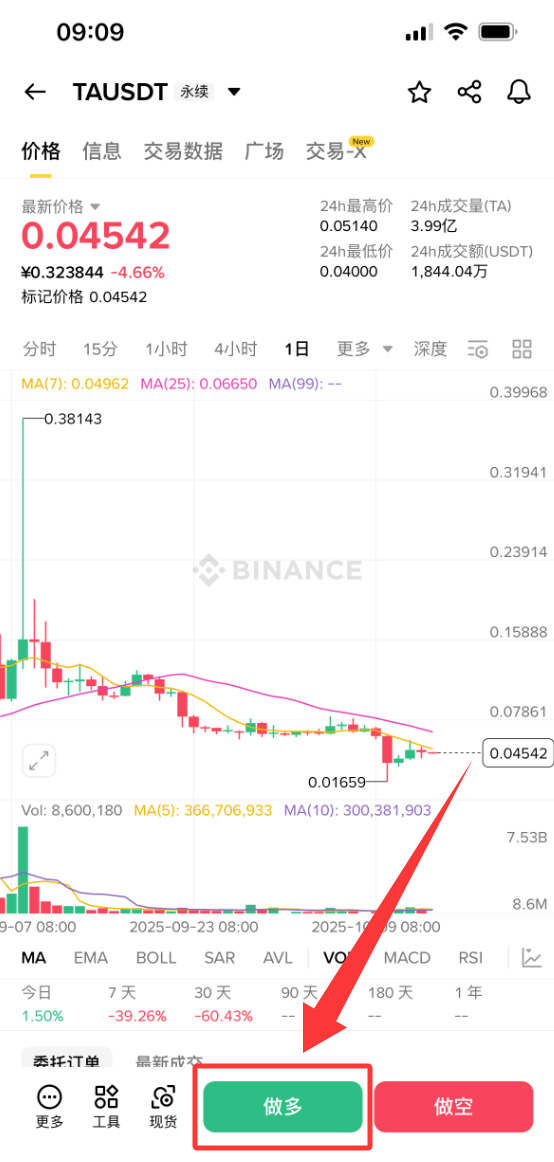This screenshot has height=1162, width=554.
Task: Expand the 更多 interval dropdown
Action: (x=364, y=348)
